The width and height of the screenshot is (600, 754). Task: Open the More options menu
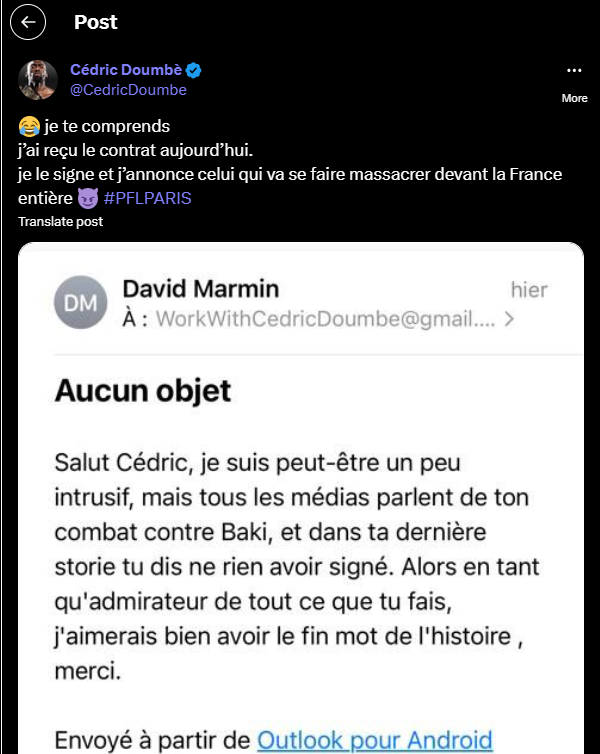[574, 72]
